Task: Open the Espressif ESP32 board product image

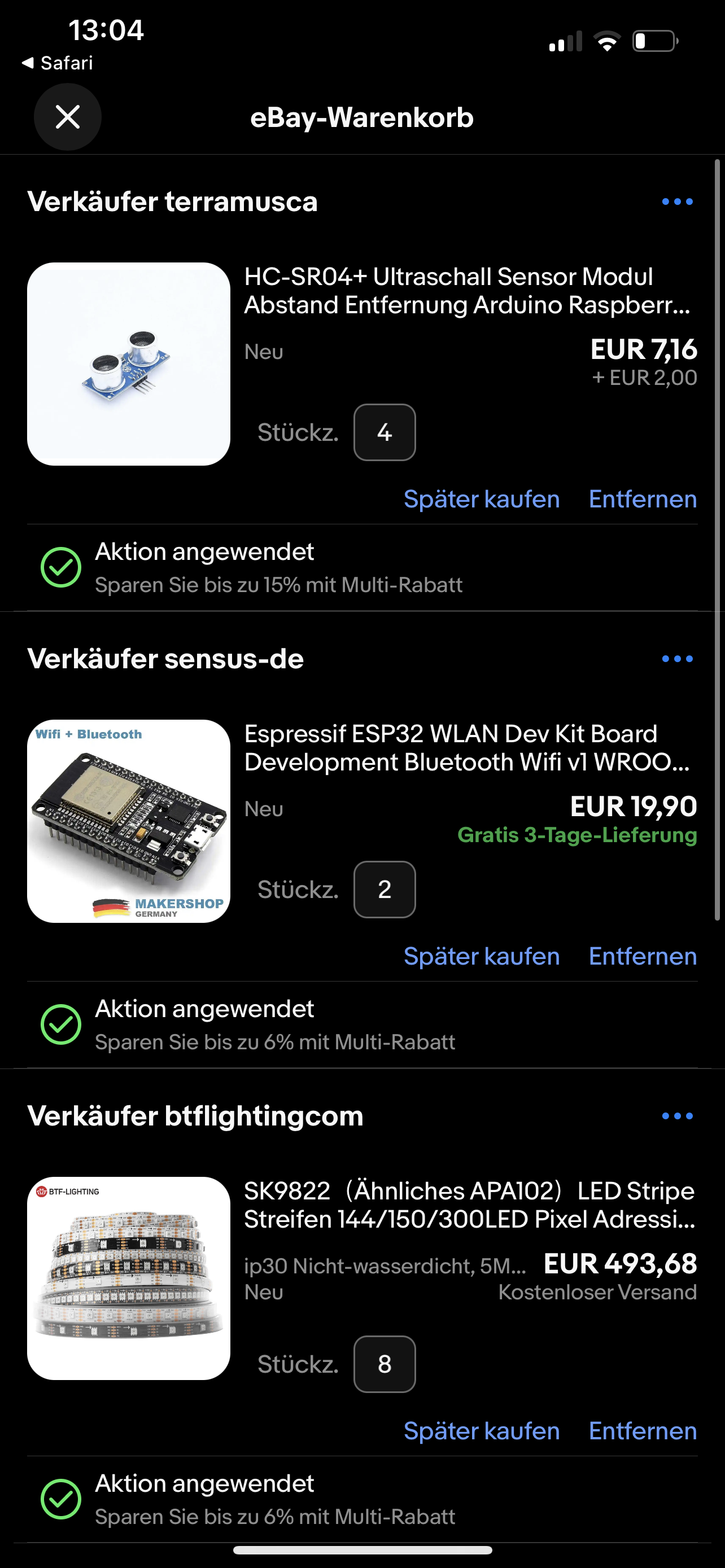Action: pos(128,821)
